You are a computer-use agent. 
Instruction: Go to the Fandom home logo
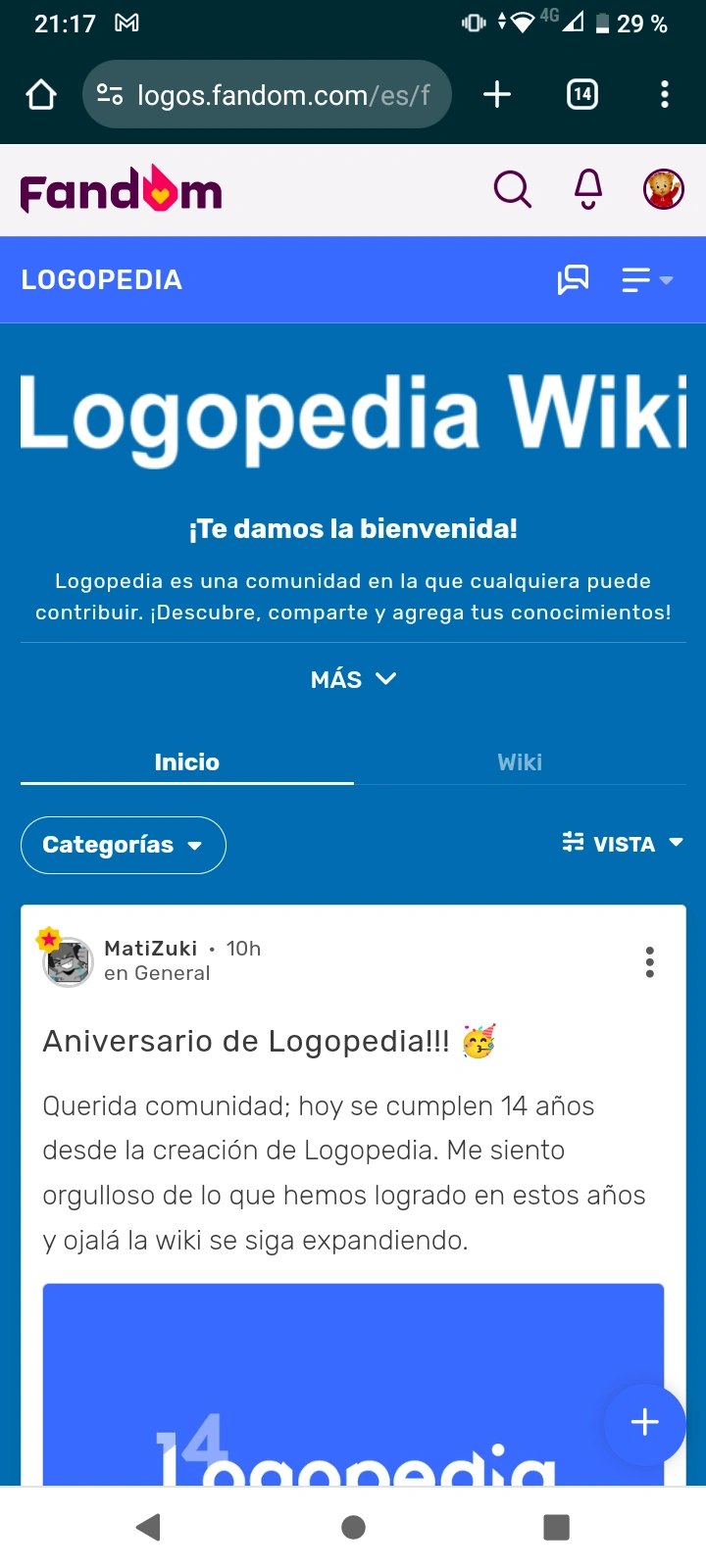[121, 190]
